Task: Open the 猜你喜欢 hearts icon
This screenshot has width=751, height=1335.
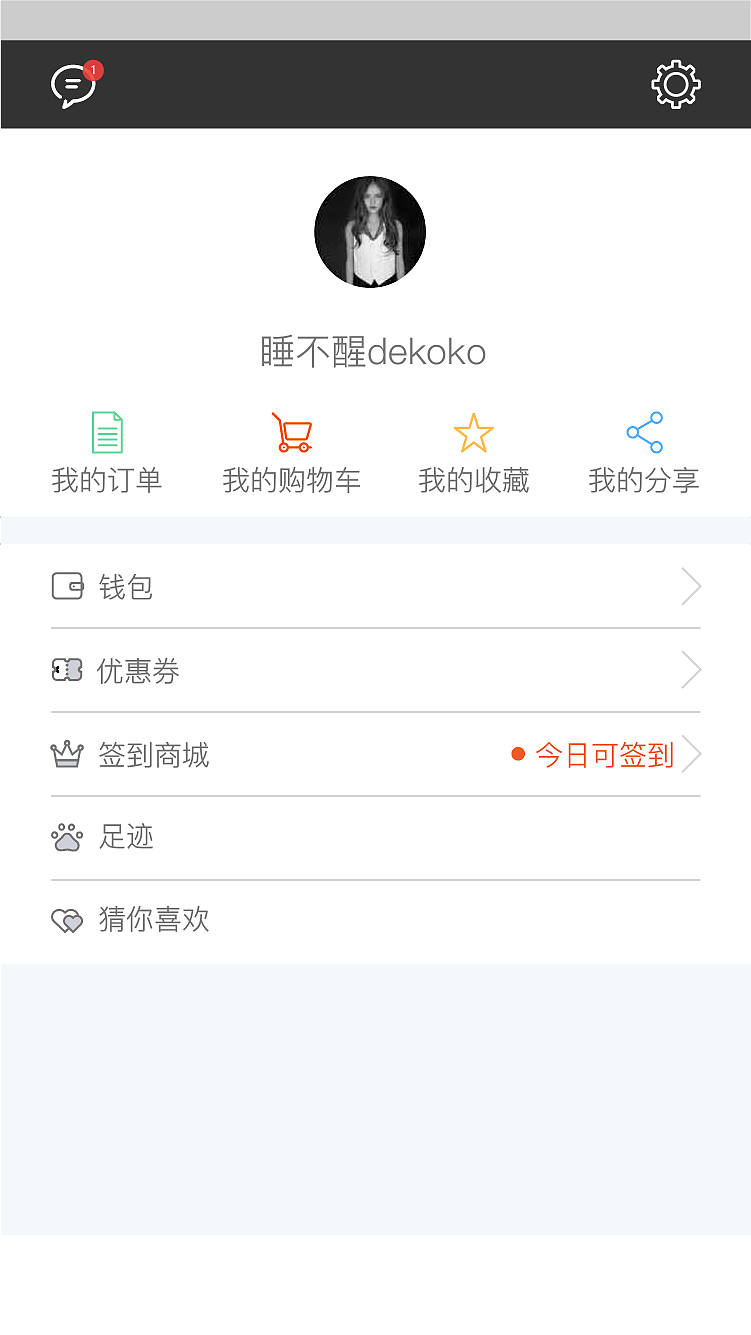Action: click(x=68, y=920)
